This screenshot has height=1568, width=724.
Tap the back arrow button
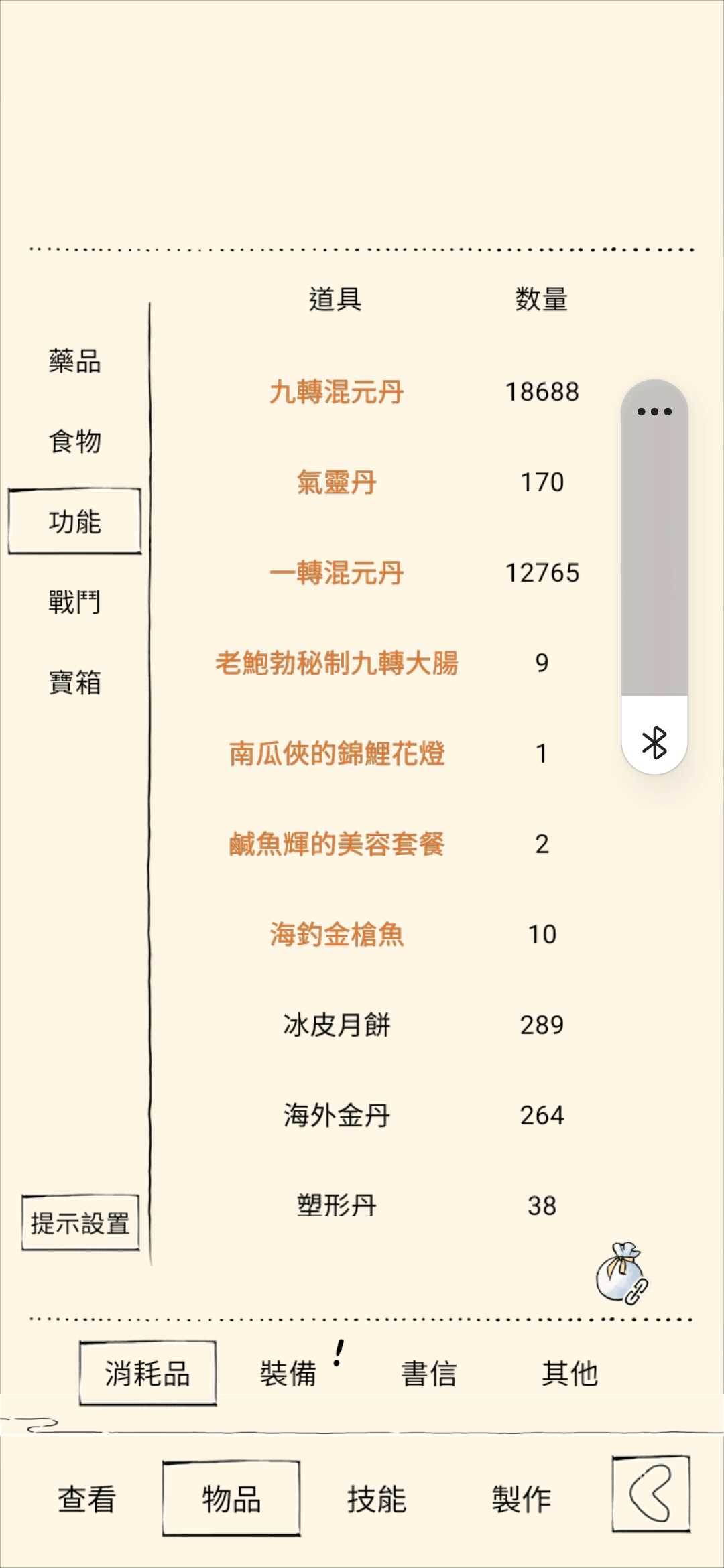pos(651,1494)
